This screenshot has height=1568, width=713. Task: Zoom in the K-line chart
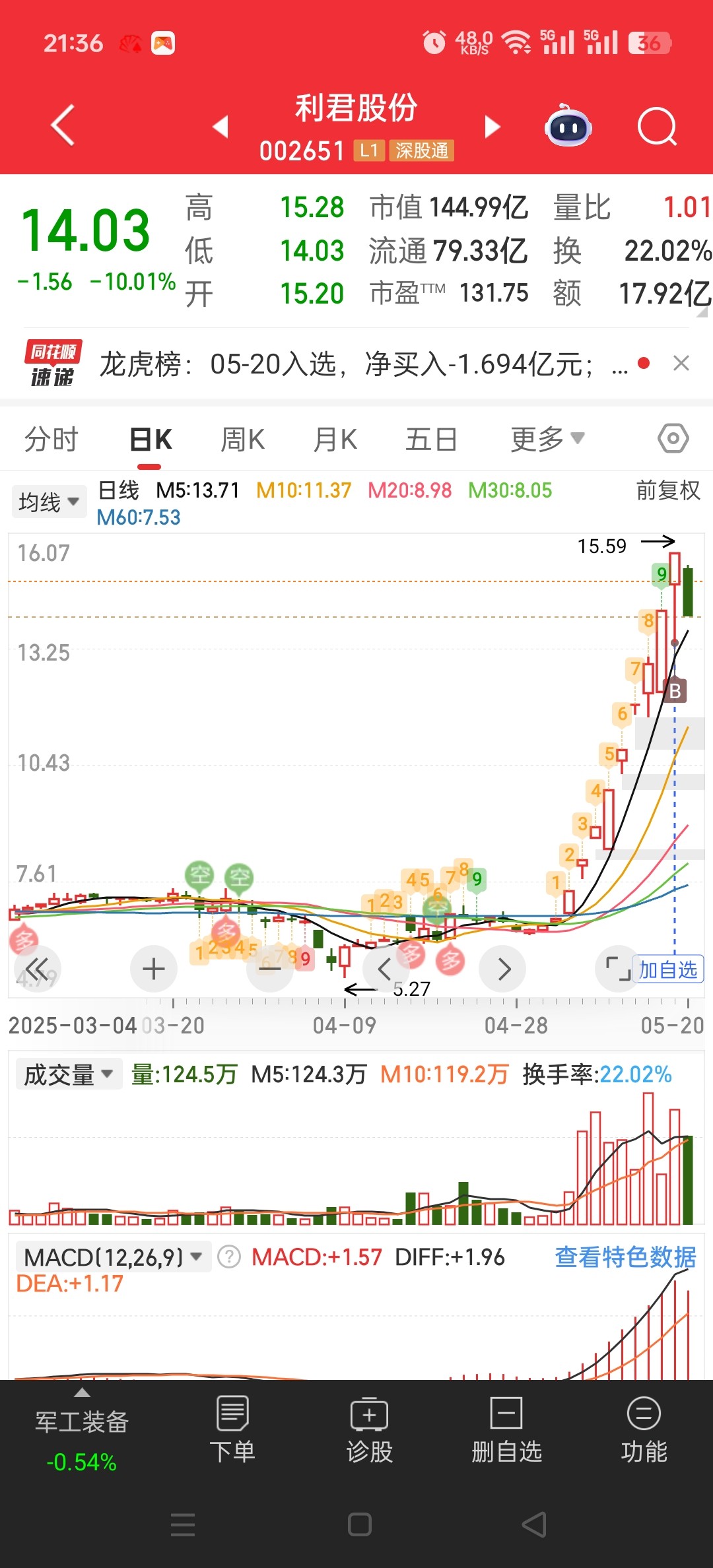click(154, 969)
